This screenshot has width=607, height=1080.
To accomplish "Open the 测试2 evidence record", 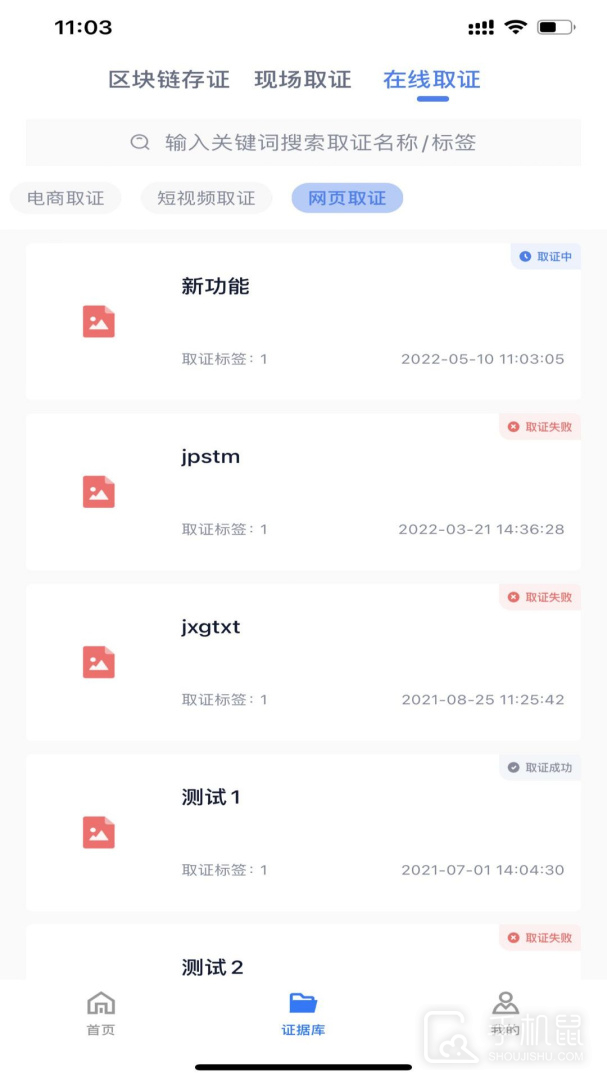I will (x=303, y=955).
